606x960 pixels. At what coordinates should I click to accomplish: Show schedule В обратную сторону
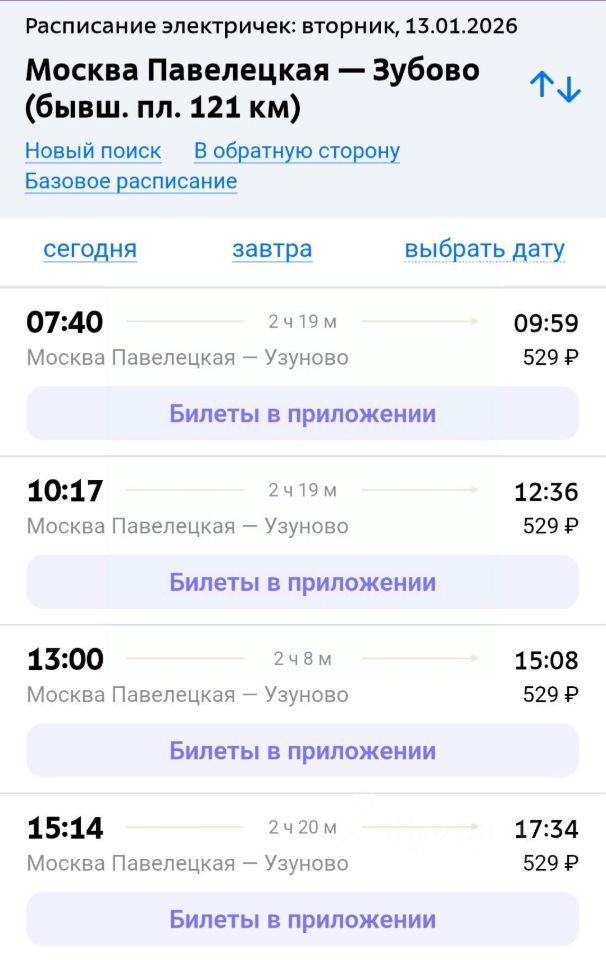[297, 151]
